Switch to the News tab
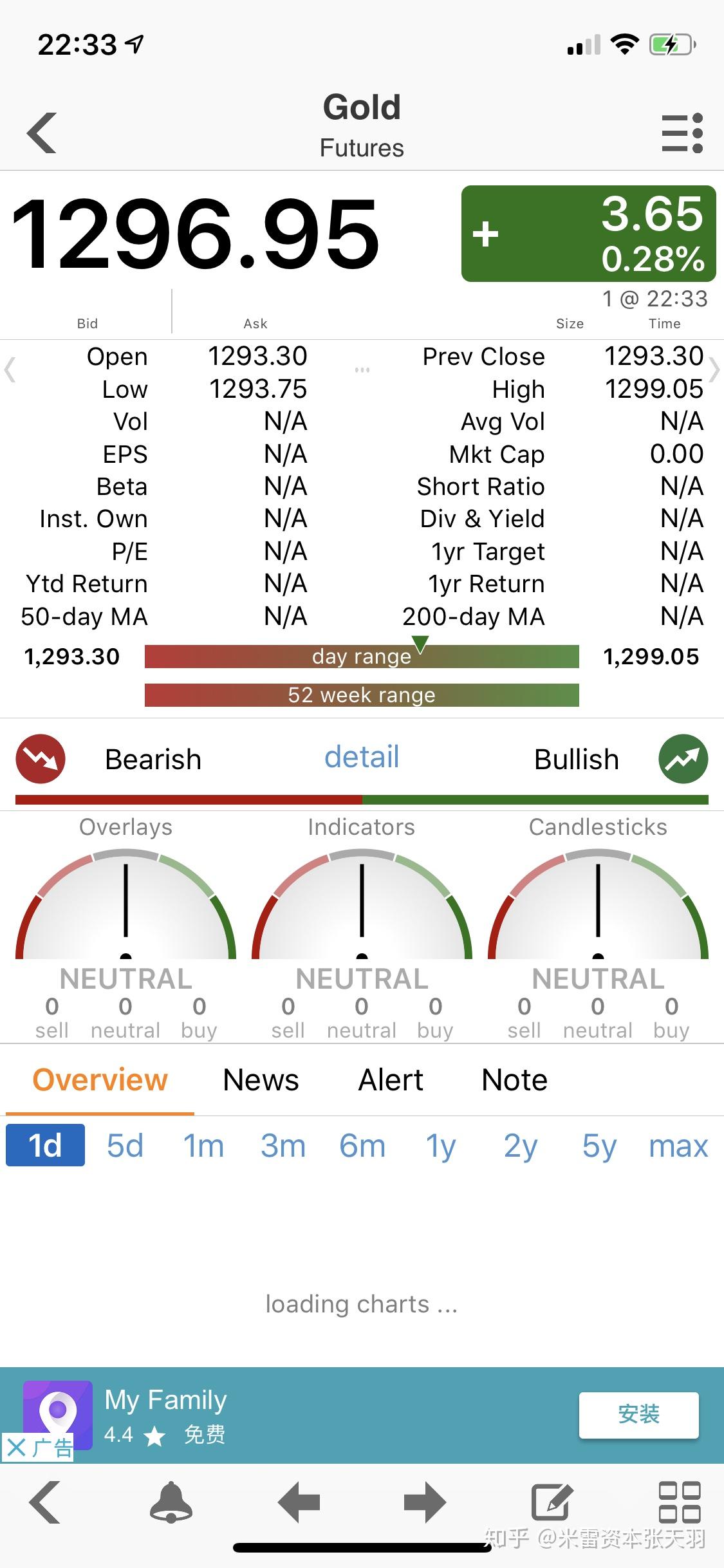Image resolution: width=724 pixels, height=1568 pixels. pyautogui.click(x=261, y=1080)
